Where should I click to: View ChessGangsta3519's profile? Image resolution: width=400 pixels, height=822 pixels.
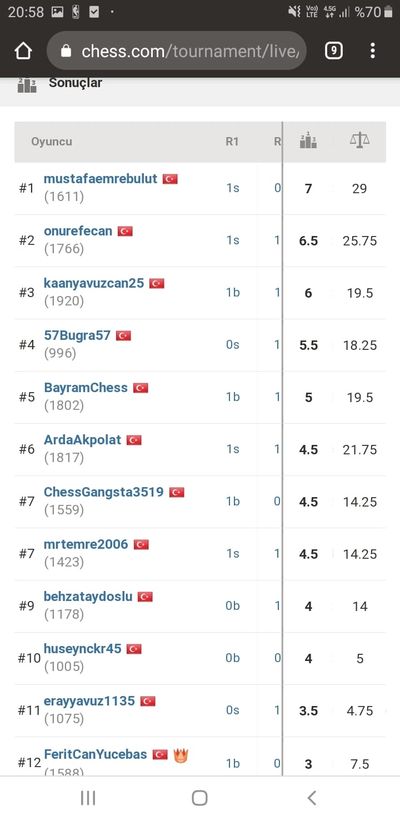click(x=104, y=492)
